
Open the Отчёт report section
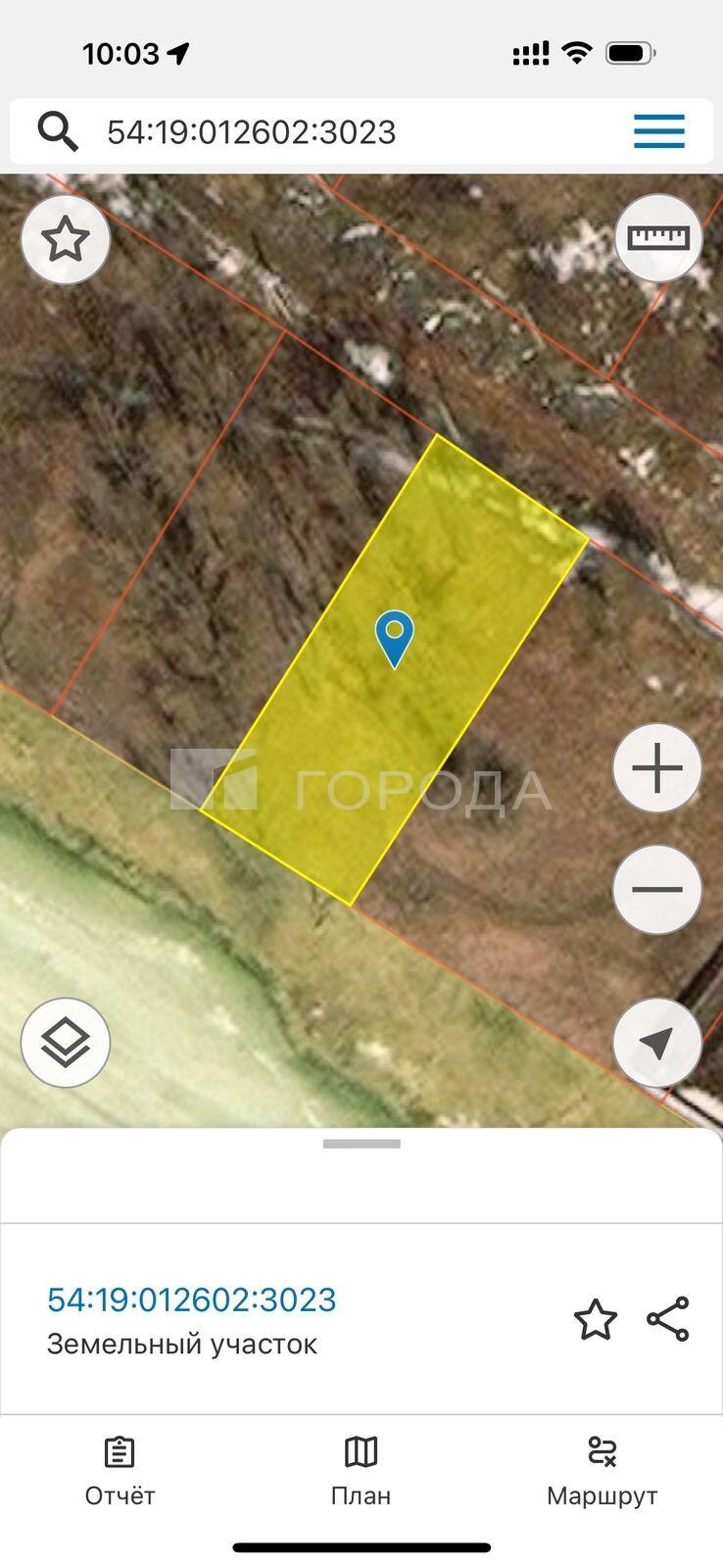click(120, 1472)
